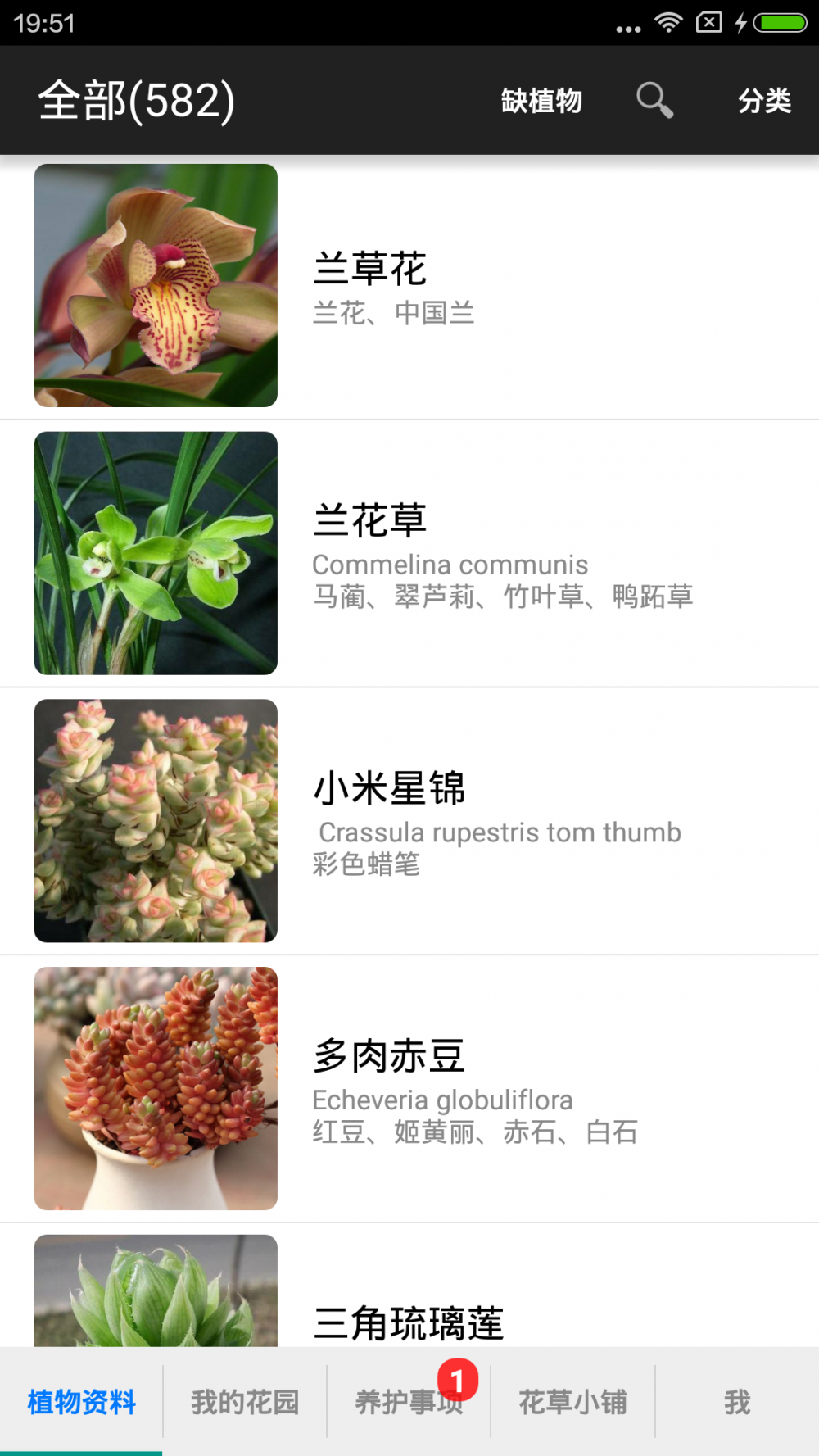The height and width of the screenshot is (1456, 819).
Task: Open the 花草小铺 tab
Action: tap(572, 1402)
